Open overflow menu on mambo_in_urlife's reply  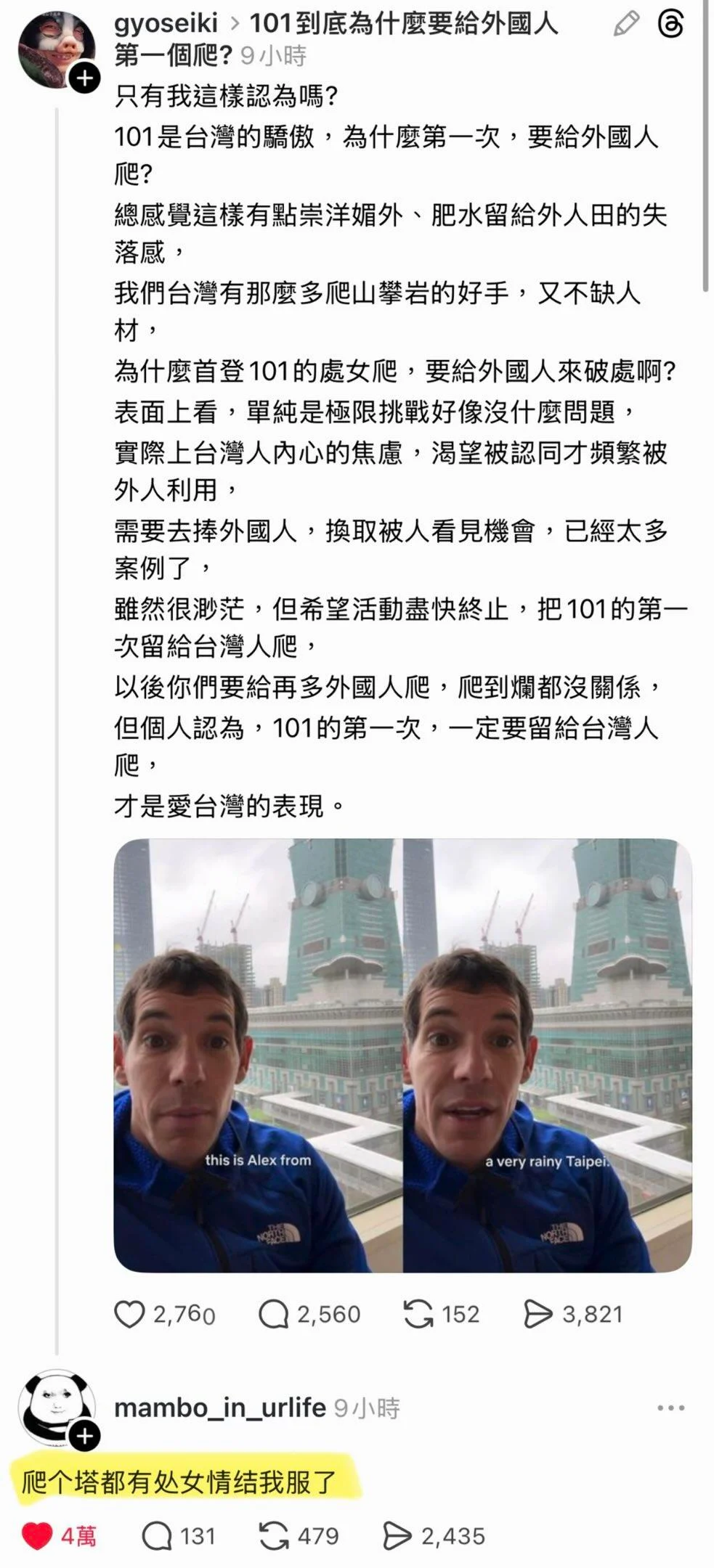(x=670, y=1408)
